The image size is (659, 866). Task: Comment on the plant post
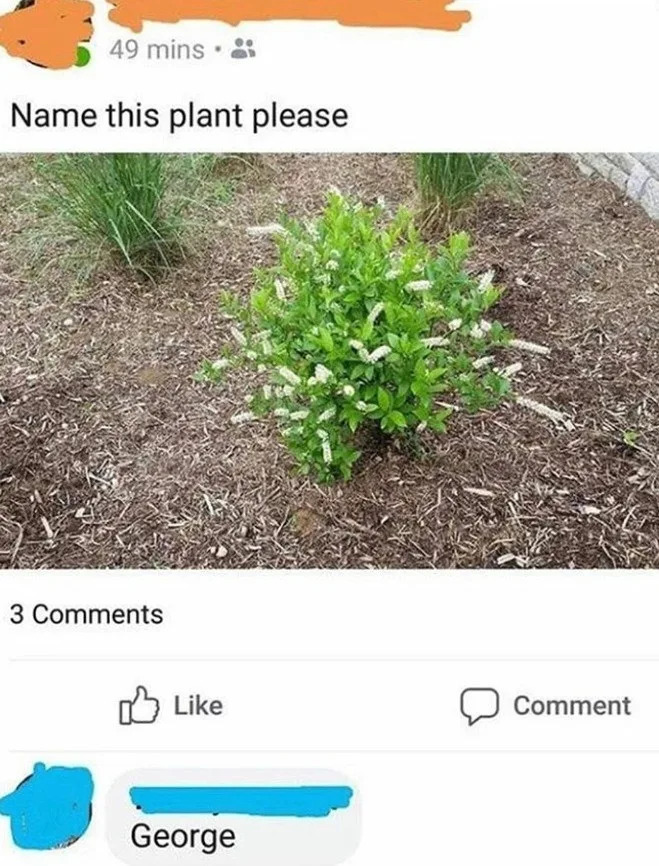(545, 705)
